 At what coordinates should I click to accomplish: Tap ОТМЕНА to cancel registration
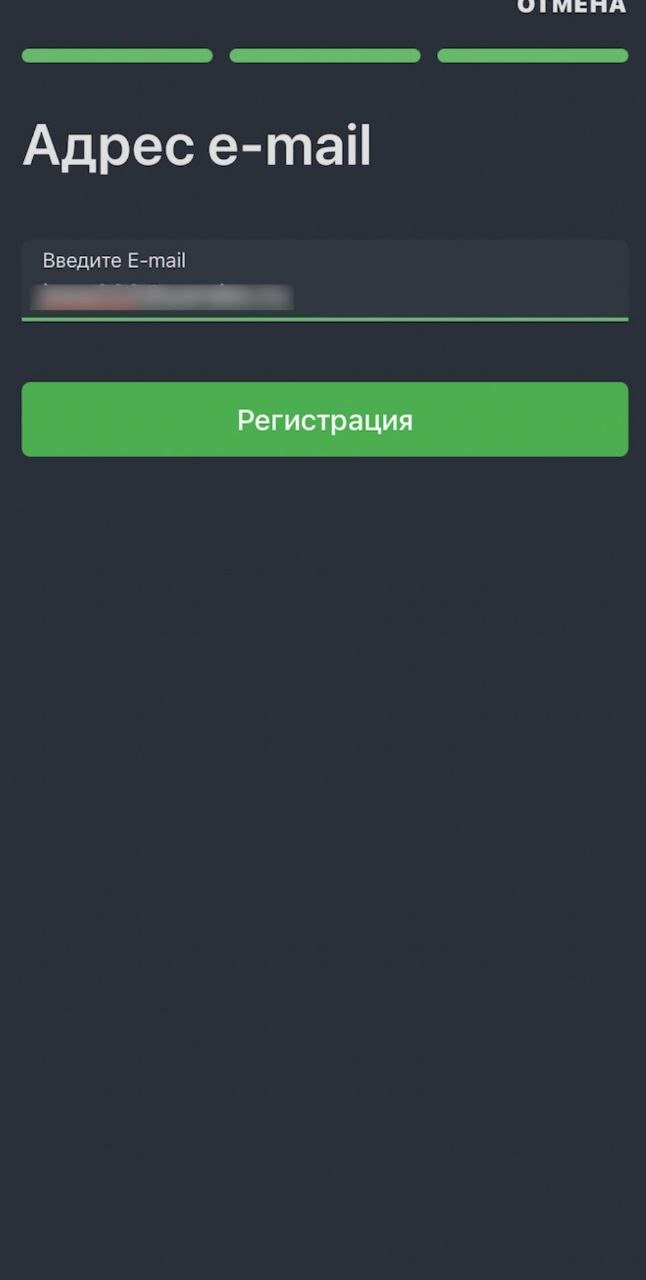pos(571,8)
